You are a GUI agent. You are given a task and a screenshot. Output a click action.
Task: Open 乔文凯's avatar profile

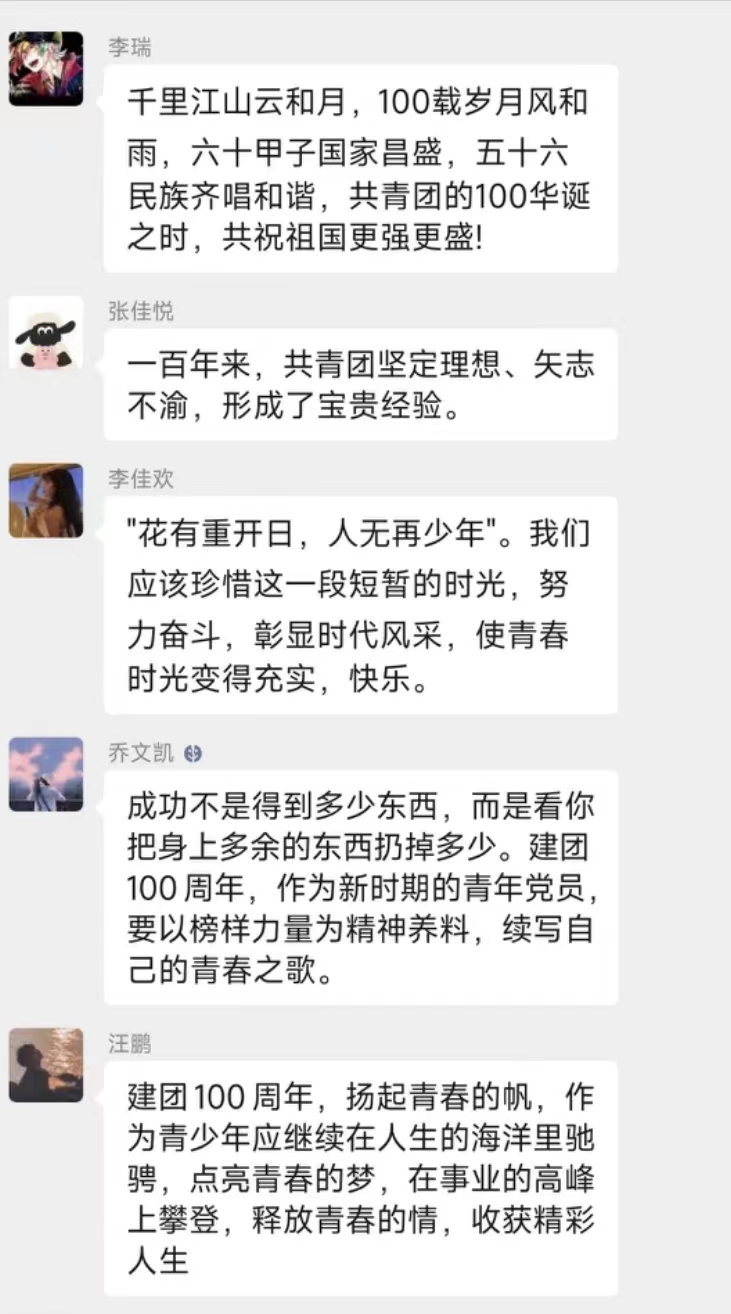click(46, 774)
